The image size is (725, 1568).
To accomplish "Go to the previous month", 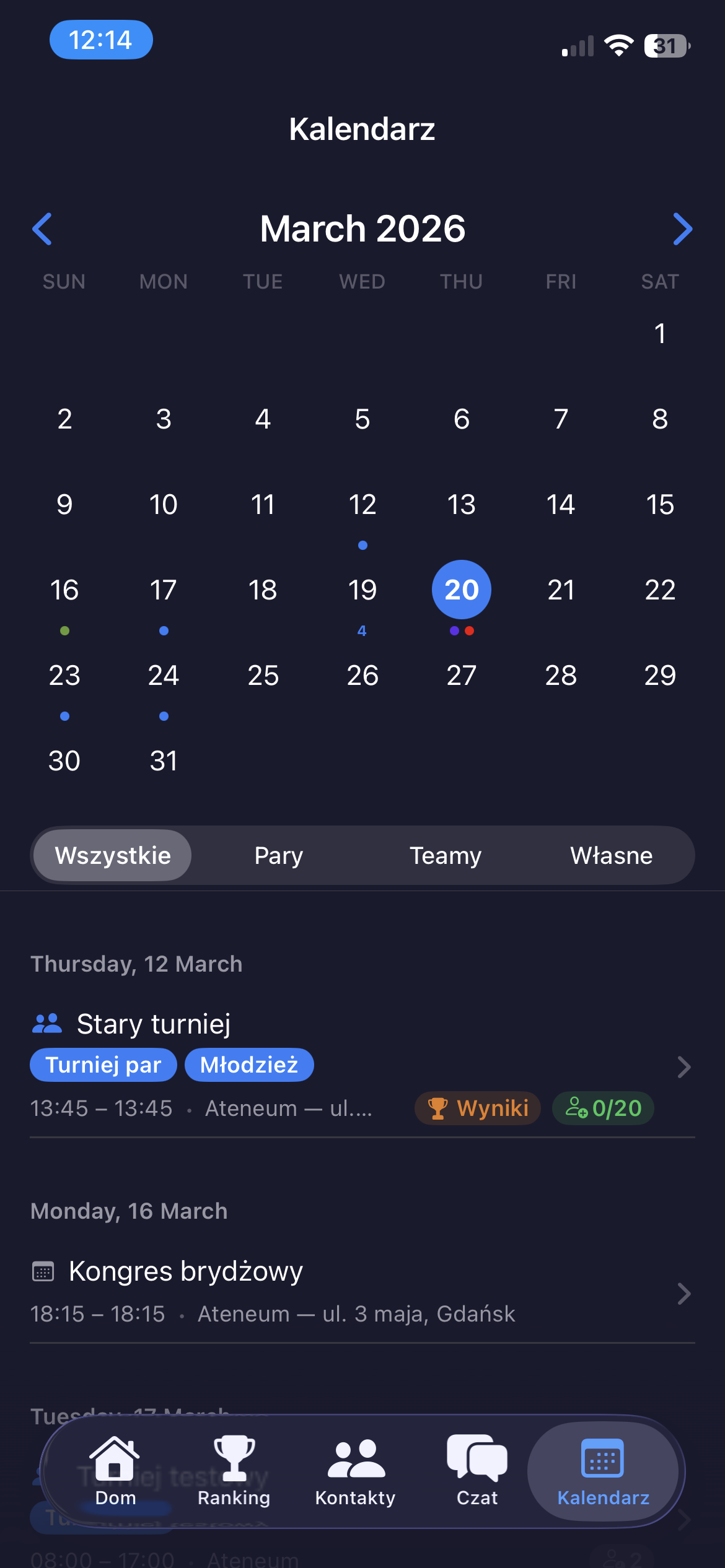I will tap(42, 229).
